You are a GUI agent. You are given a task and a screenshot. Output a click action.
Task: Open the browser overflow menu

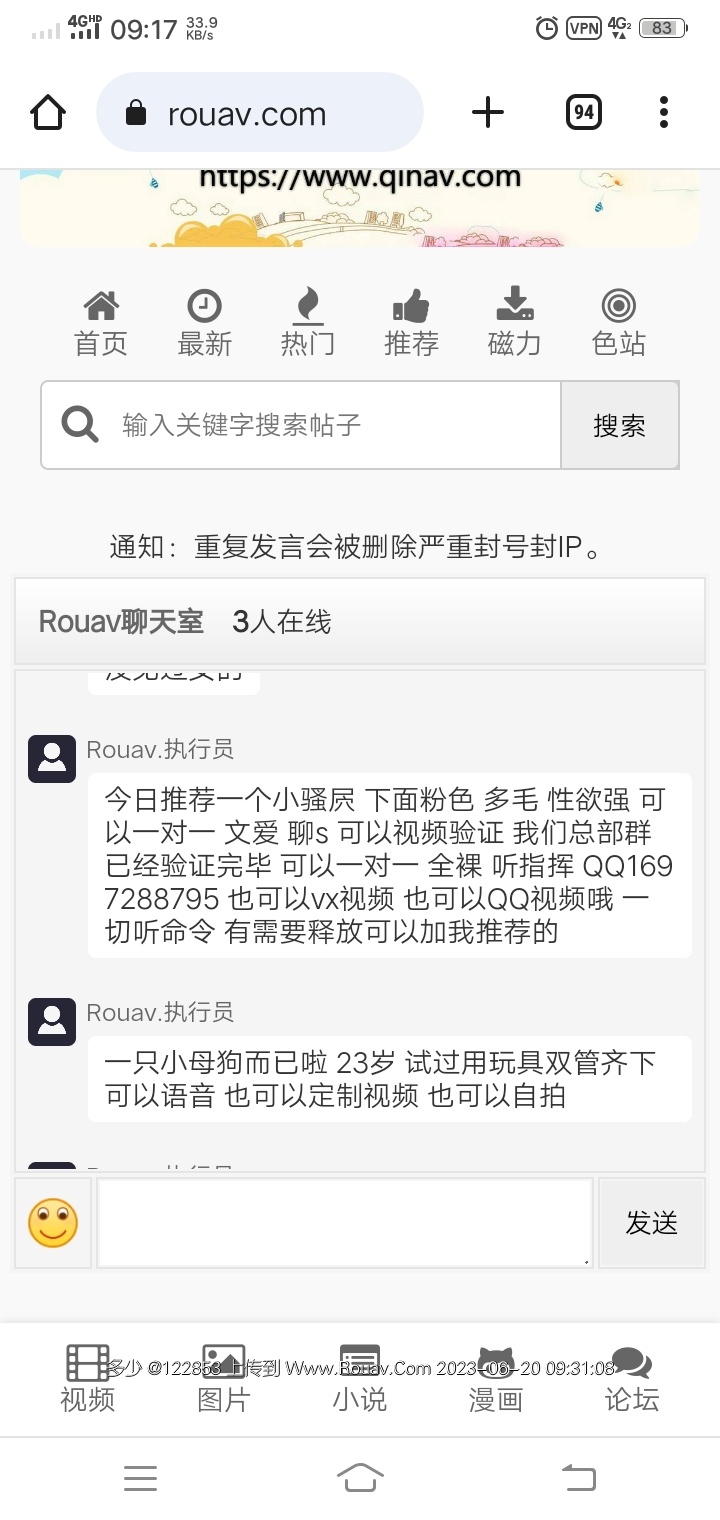coord(664,112)
